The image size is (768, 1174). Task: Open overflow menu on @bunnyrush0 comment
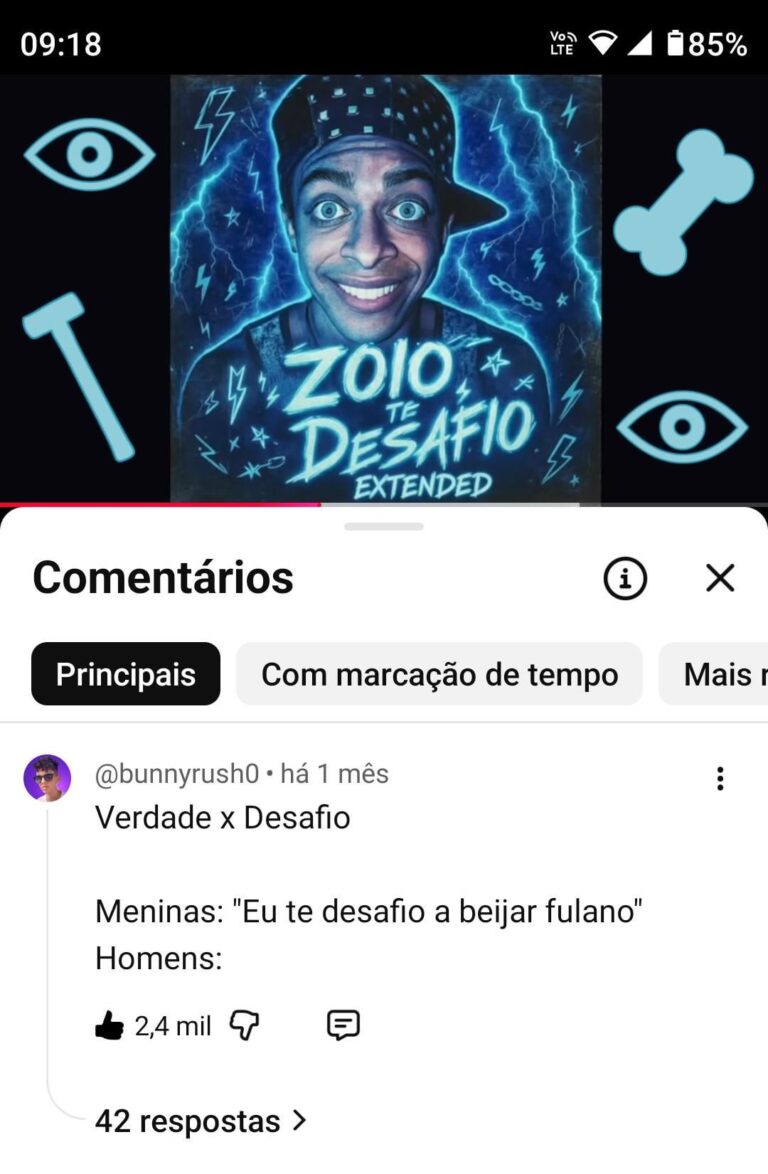click(720, 779)
